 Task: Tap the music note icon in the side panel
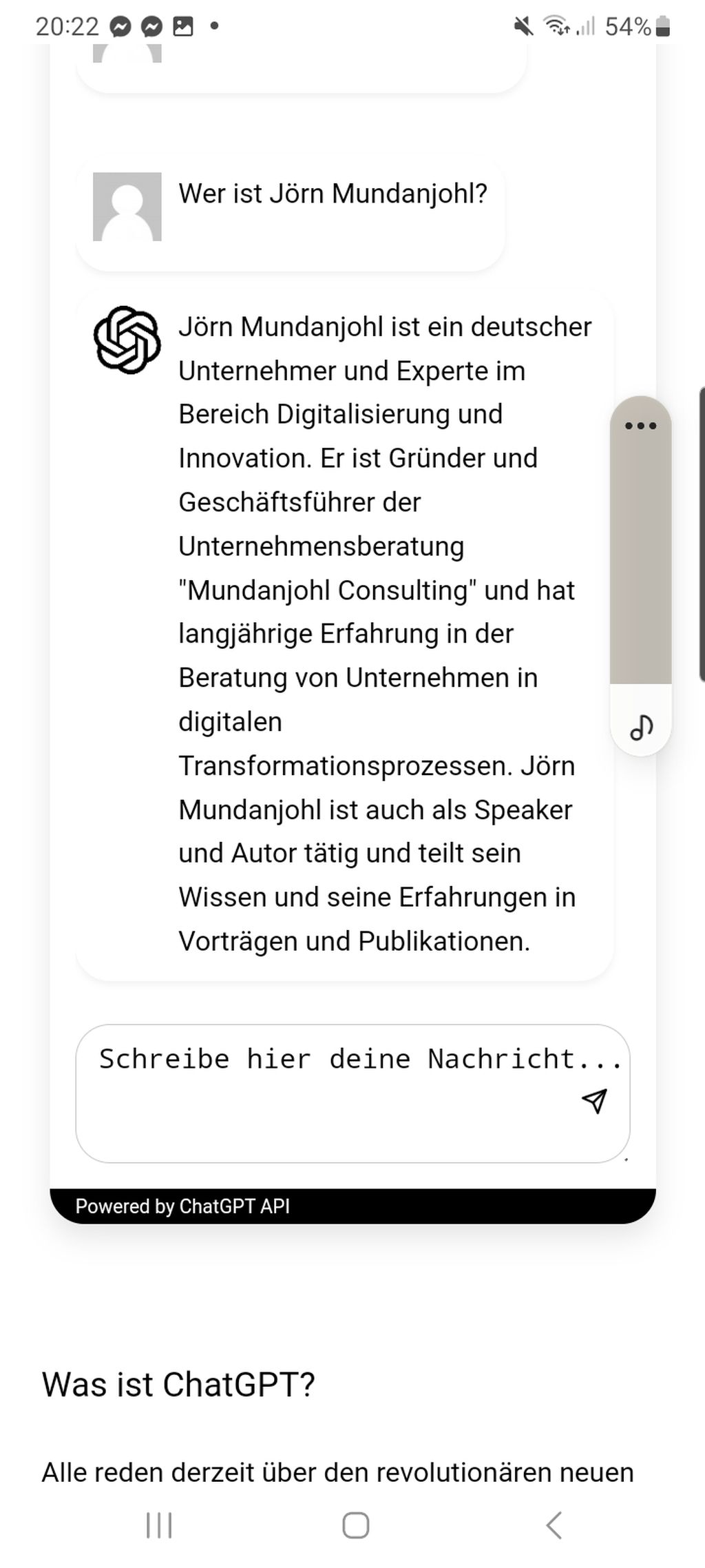tap(641, 727)
